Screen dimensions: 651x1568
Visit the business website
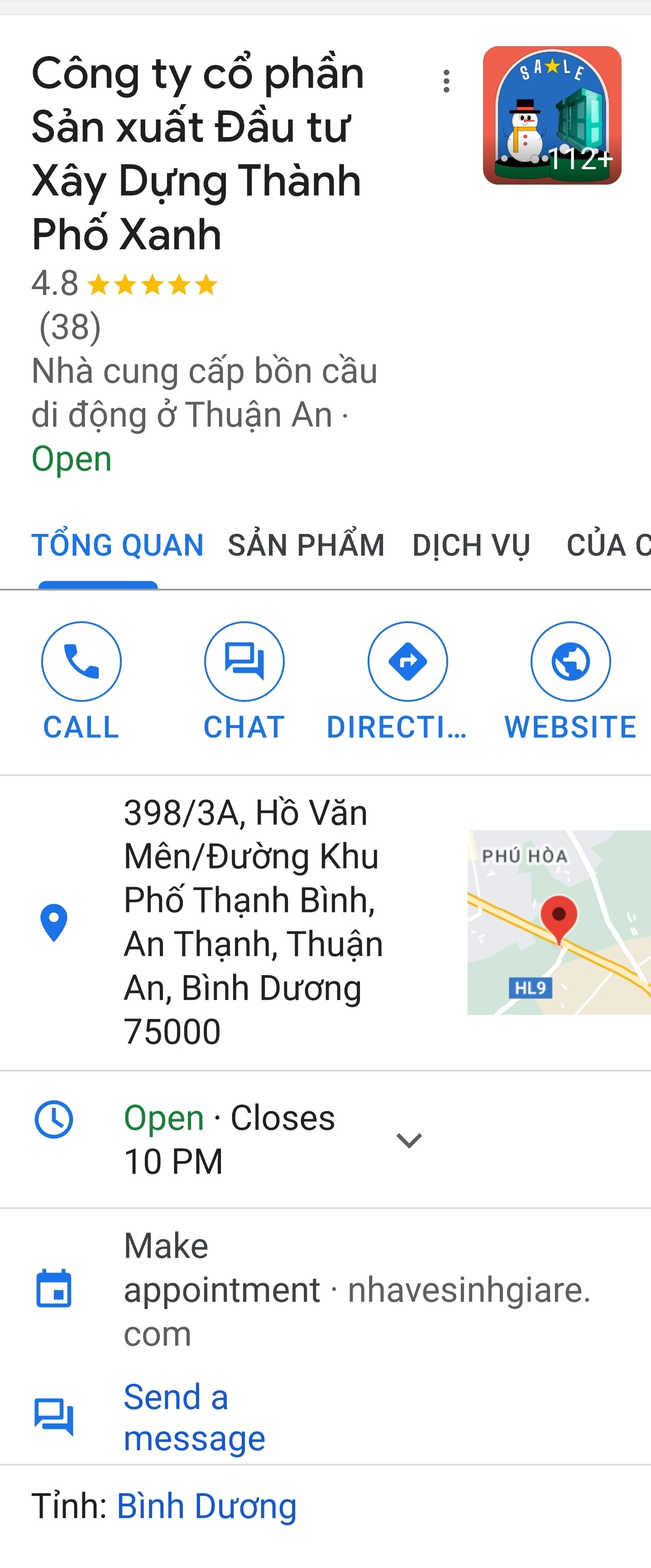[x=570, y=681]
